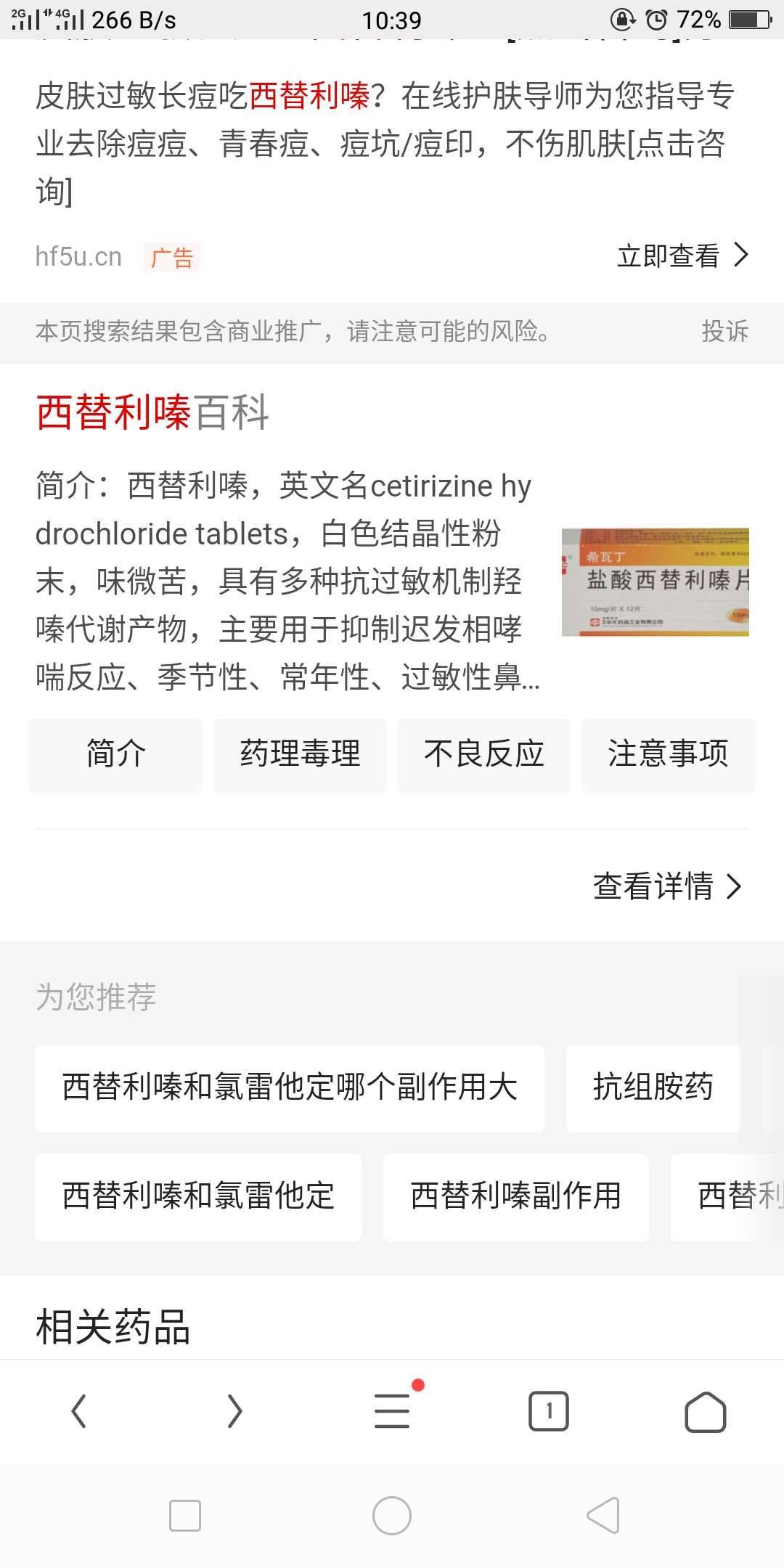
Task: Open the 盐酸西替利嗪片 product image
Action: point(655,582)
